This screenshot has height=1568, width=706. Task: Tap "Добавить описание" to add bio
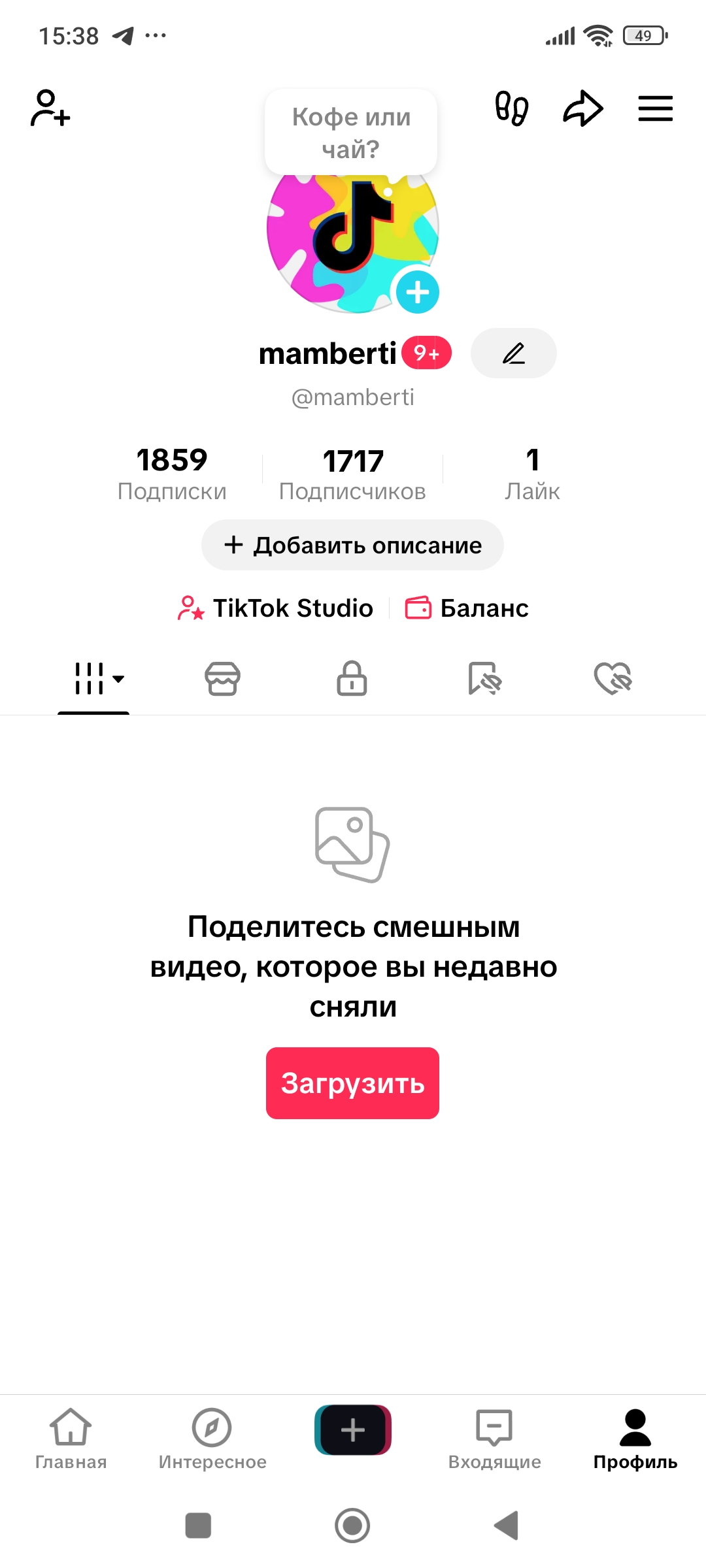(352, 545)
